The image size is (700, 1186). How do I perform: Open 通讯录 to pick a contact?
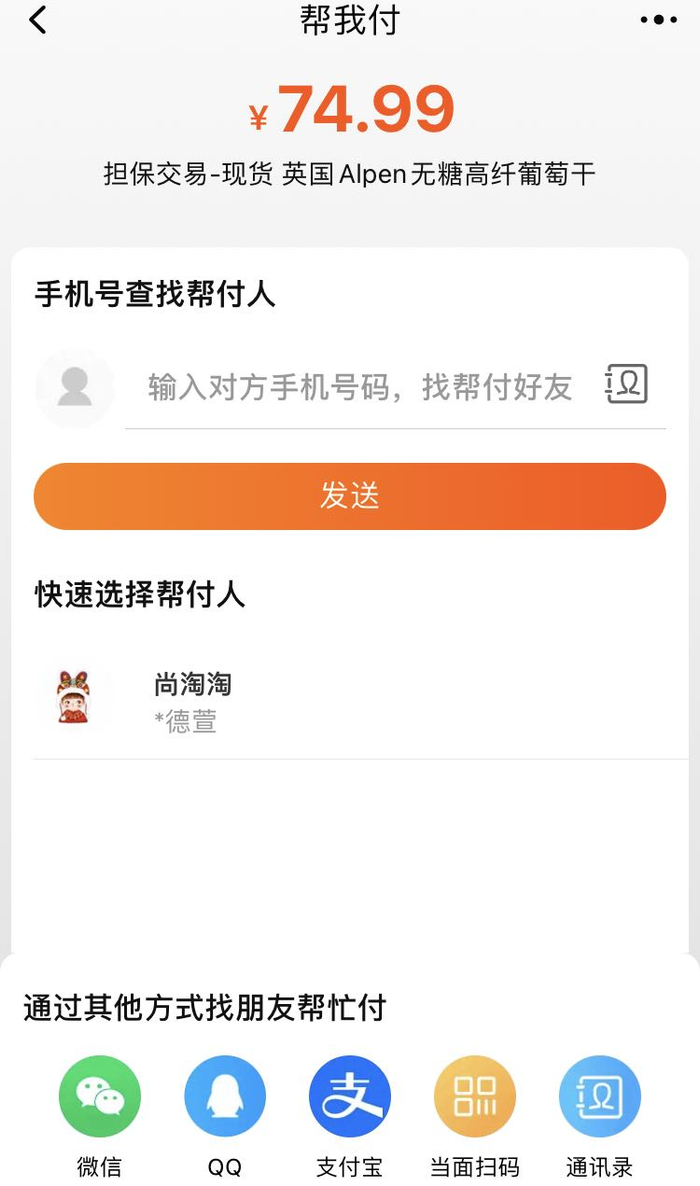(600, 1097)
